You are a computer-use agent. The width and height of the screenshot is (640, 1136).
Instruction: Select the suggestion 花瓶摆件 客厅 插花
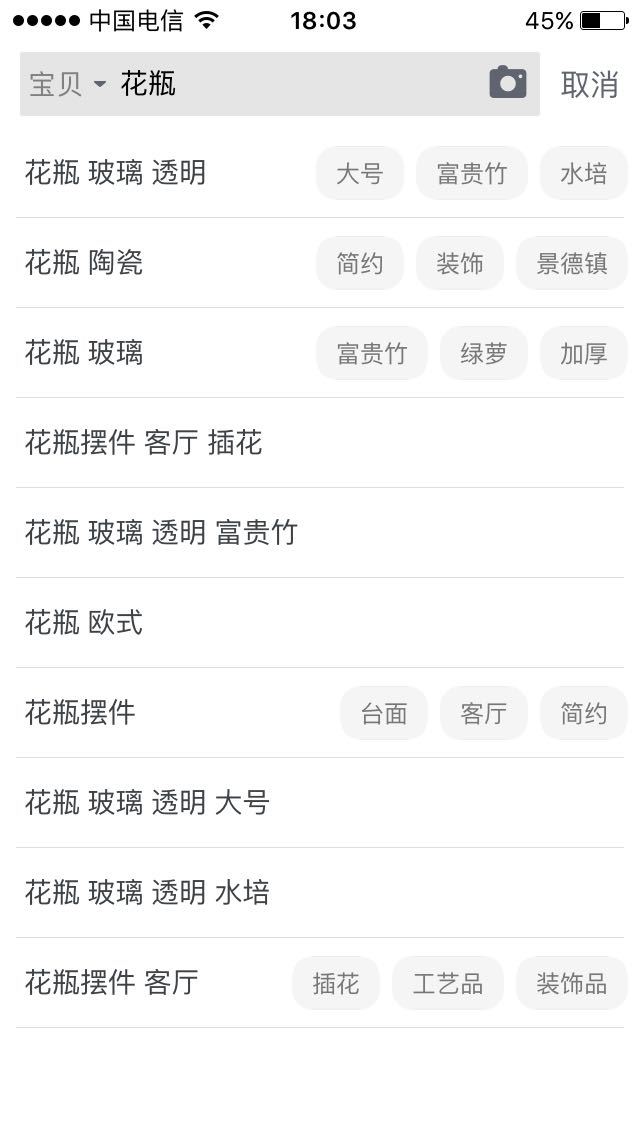pos(144,443)
